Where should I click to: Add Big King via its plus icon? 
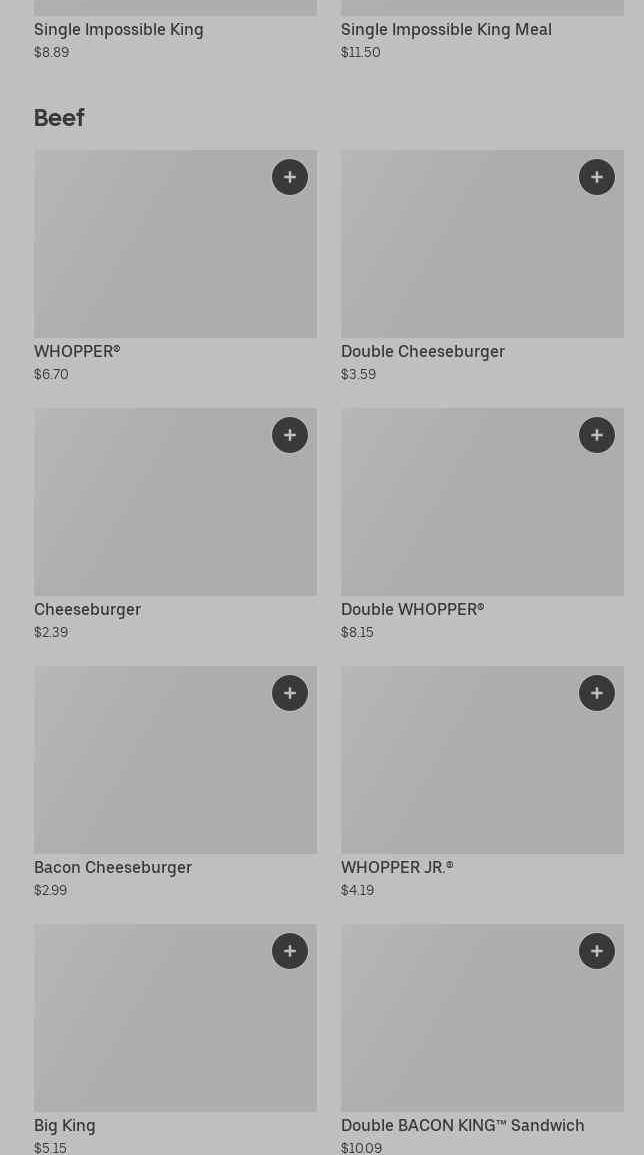[290, 951]
